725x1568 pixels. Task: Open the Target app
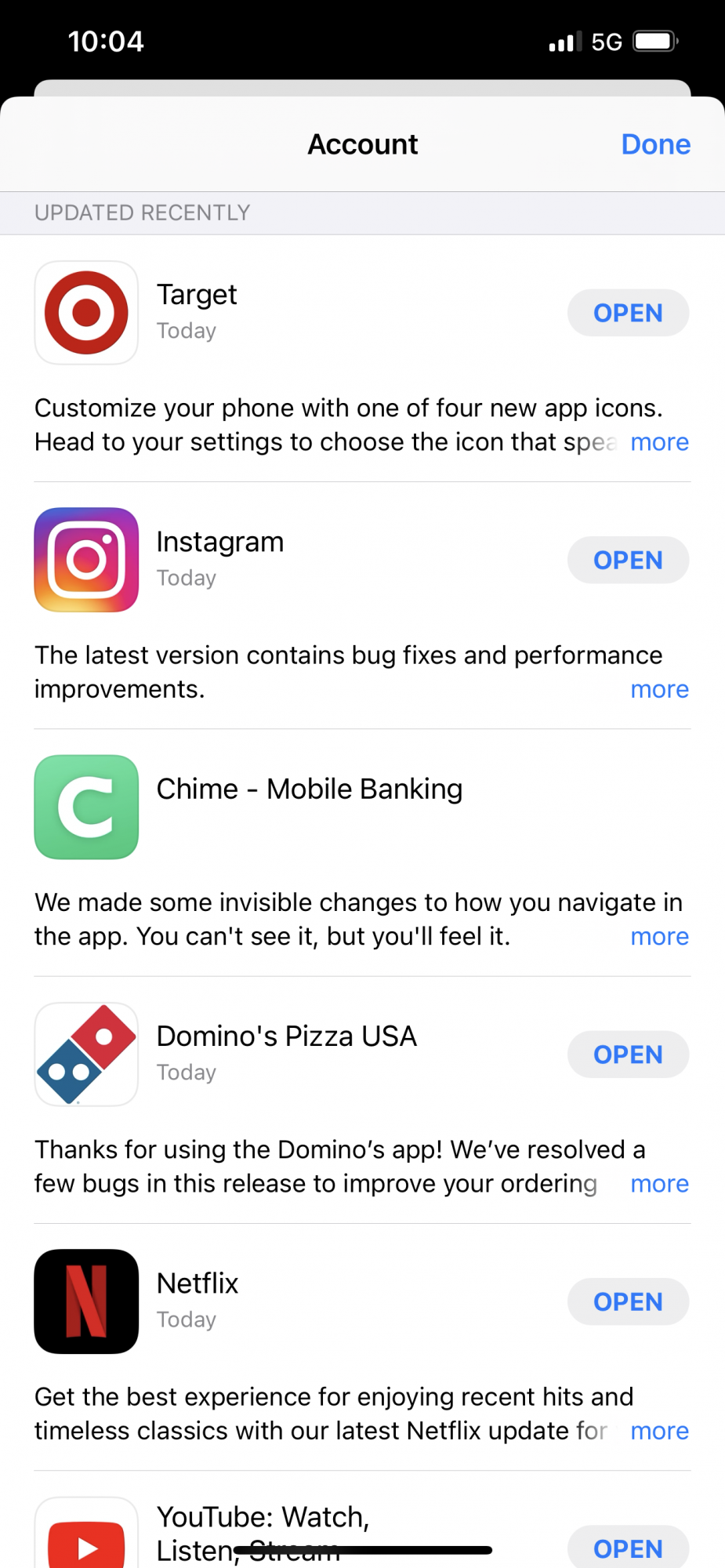point(628,313)
